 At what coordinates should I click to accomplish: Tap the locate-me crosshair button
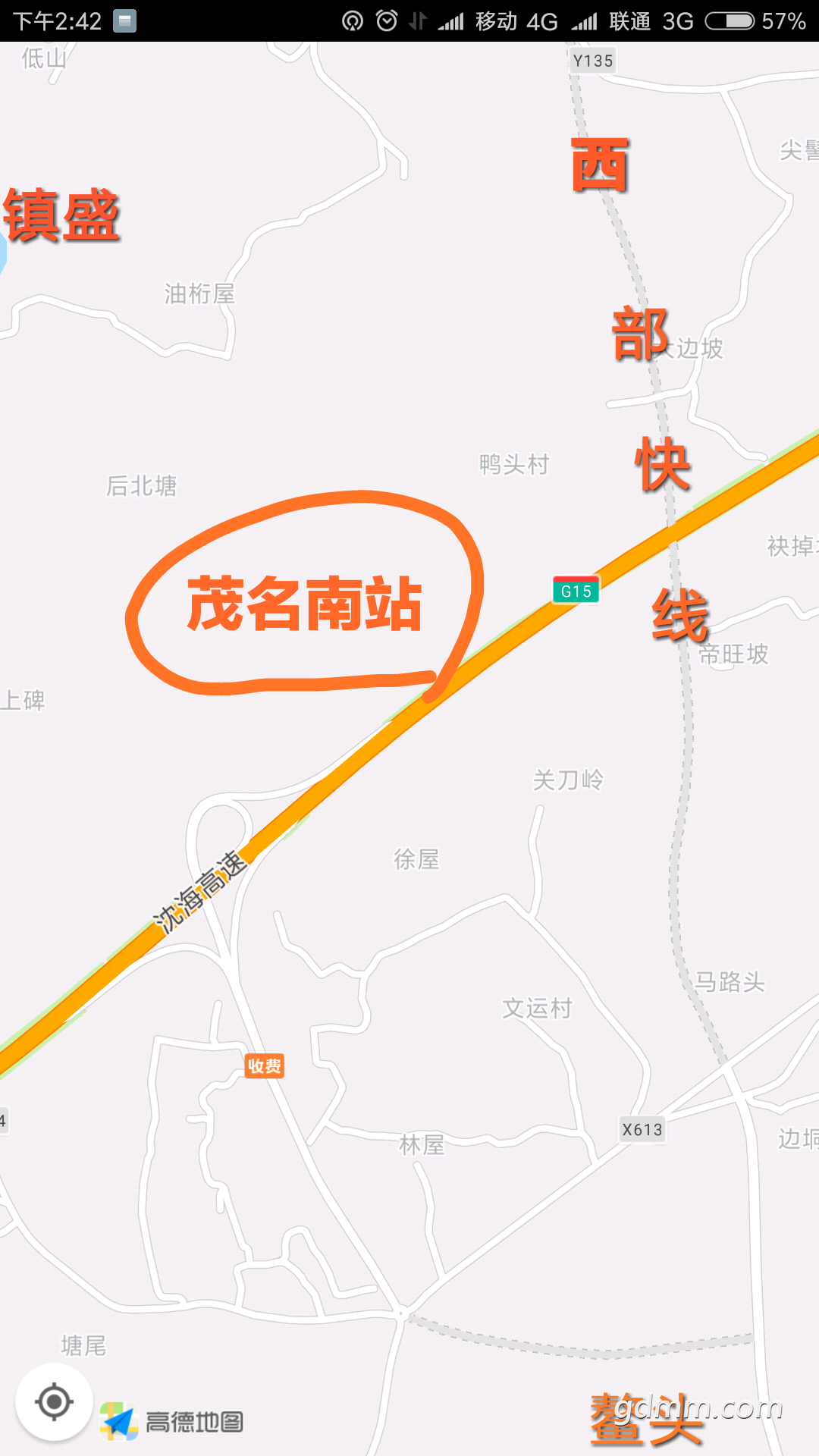pyautogui.click(x=54, y=1402)
